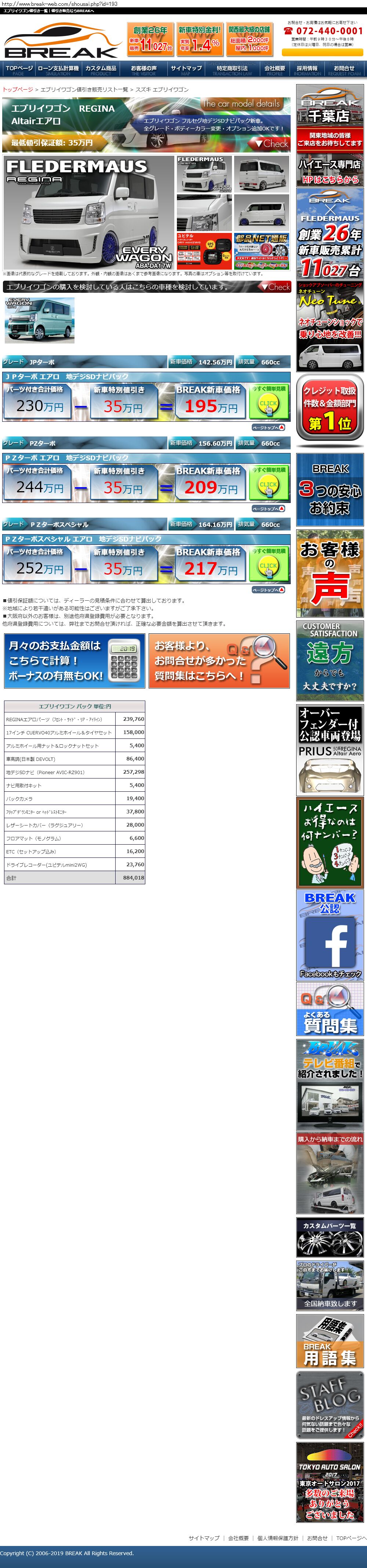
Task: Open the frequently asked questions banner
Action: point(219,661)
